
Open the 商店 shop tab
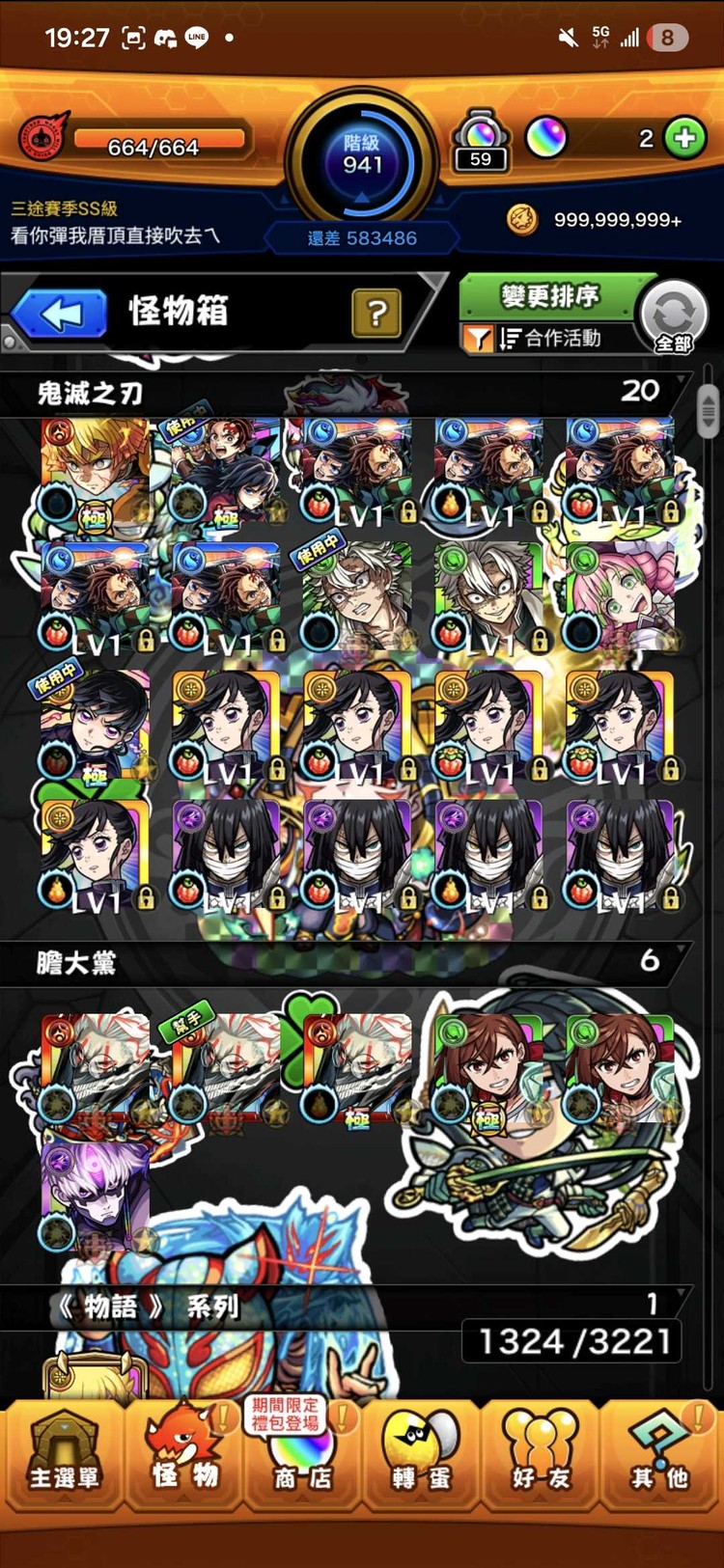(x=302, y=1456)
